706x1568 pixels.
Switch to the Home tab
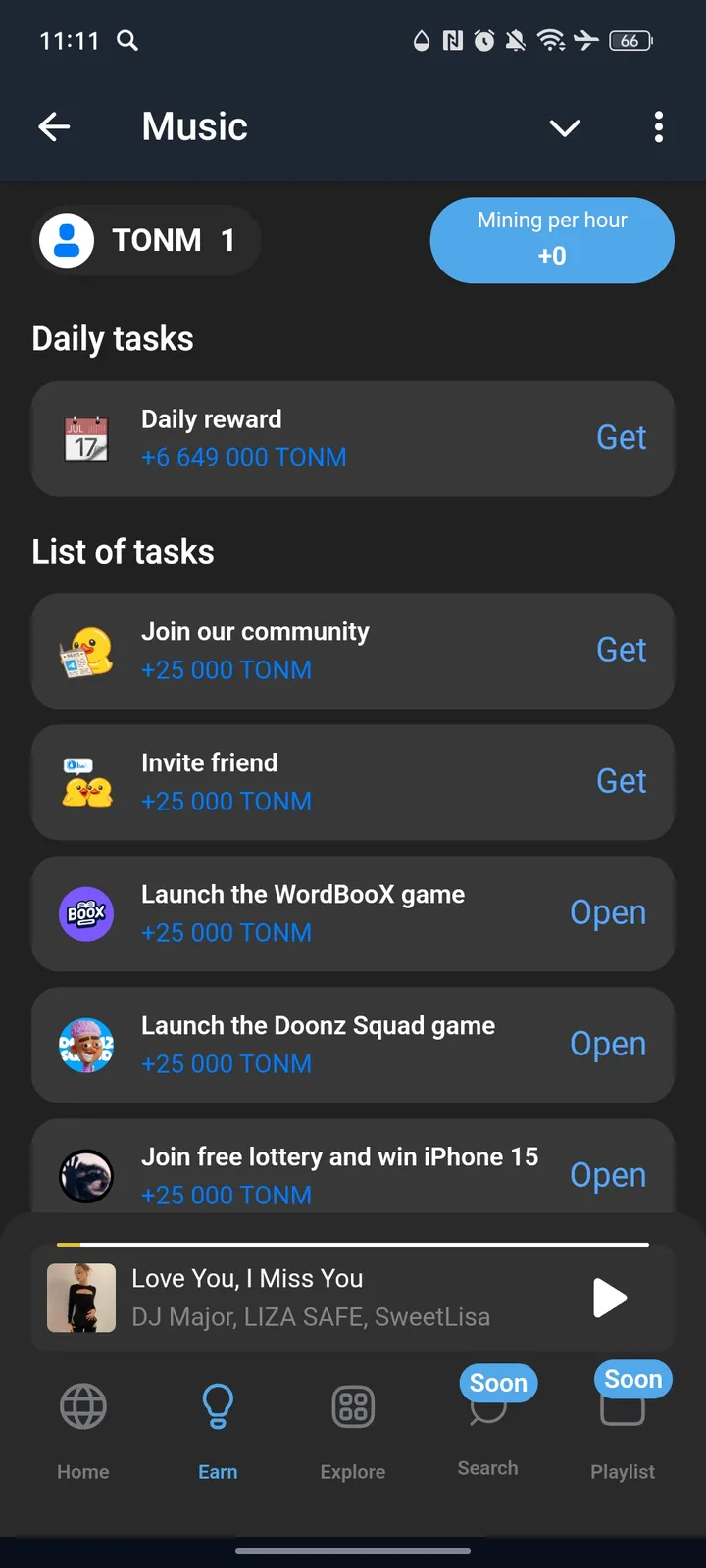tap(82, 1429)
